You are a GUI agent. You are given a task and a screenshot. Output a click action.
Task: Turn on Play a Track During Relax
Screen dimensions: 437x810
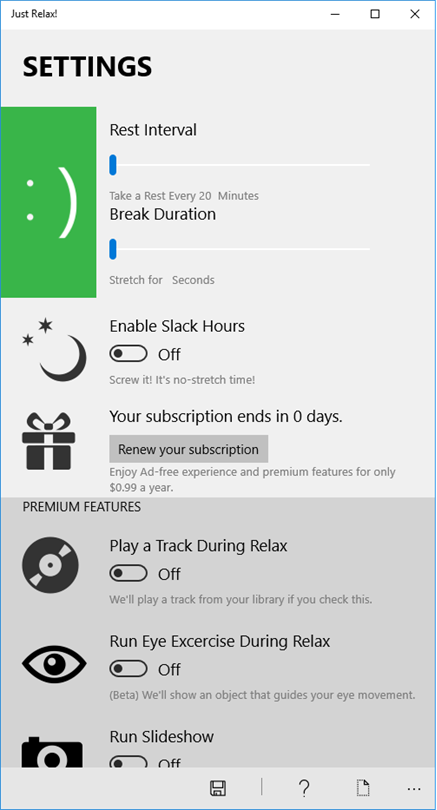point(128,573)
